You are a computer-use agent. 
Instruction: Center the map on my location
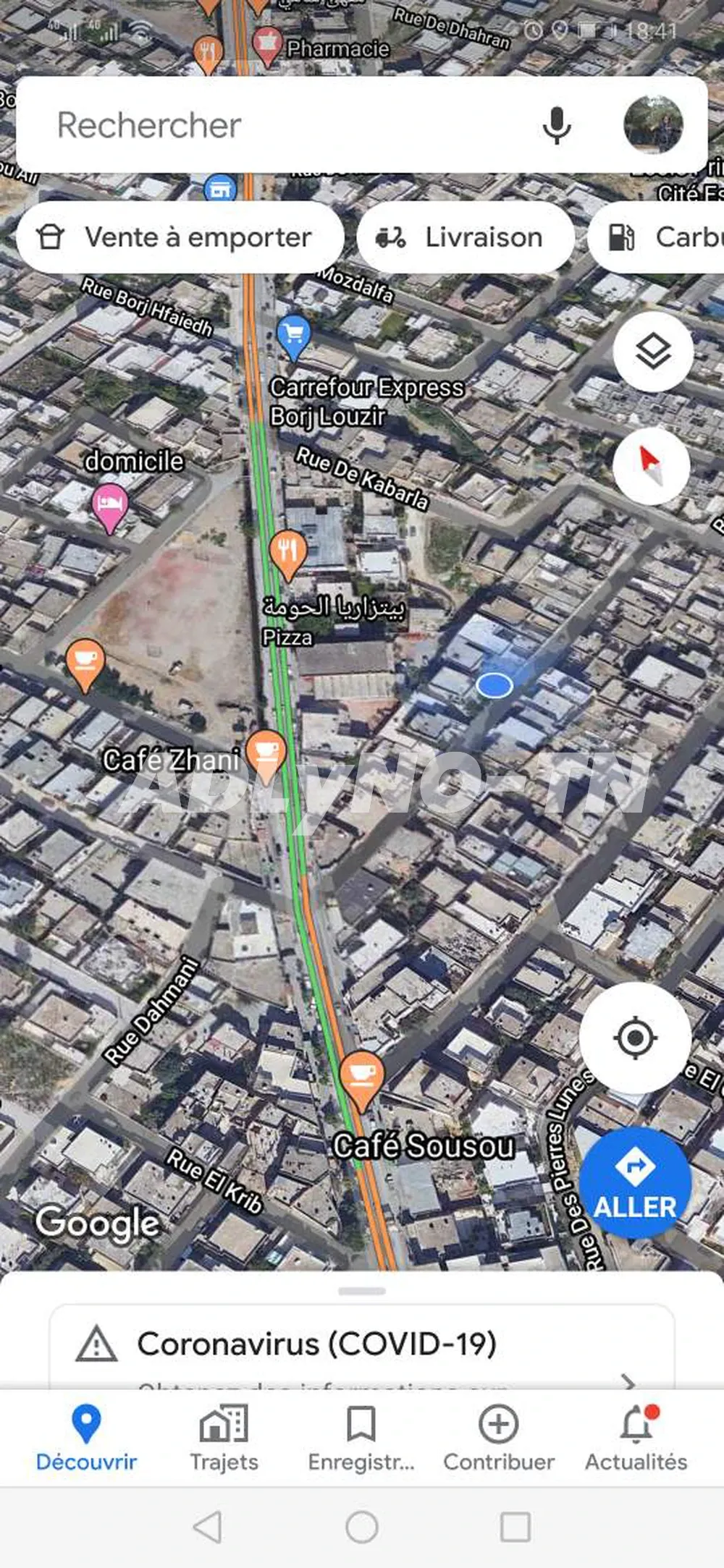(x=635, y=1038)
